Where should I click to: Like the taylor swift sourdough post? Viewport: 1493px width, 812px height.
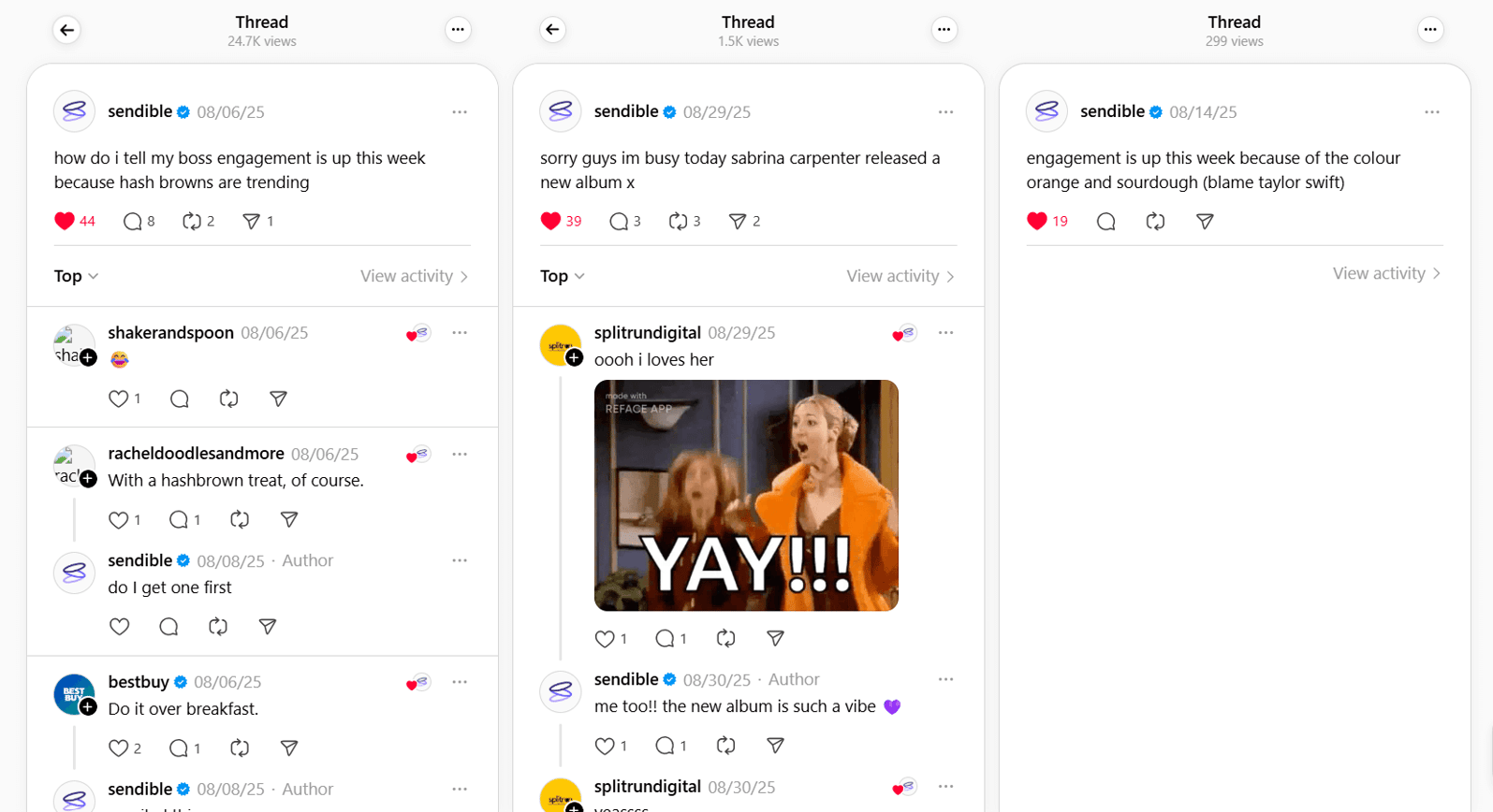click(1036, 222)
